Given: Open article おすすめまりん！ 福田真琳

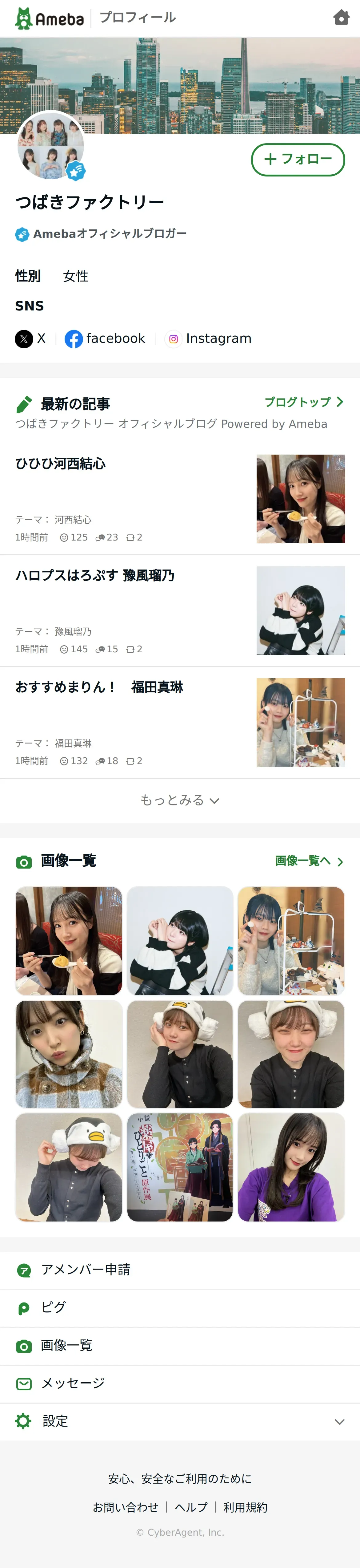Looking at the screenshot, I should (180, 723).
